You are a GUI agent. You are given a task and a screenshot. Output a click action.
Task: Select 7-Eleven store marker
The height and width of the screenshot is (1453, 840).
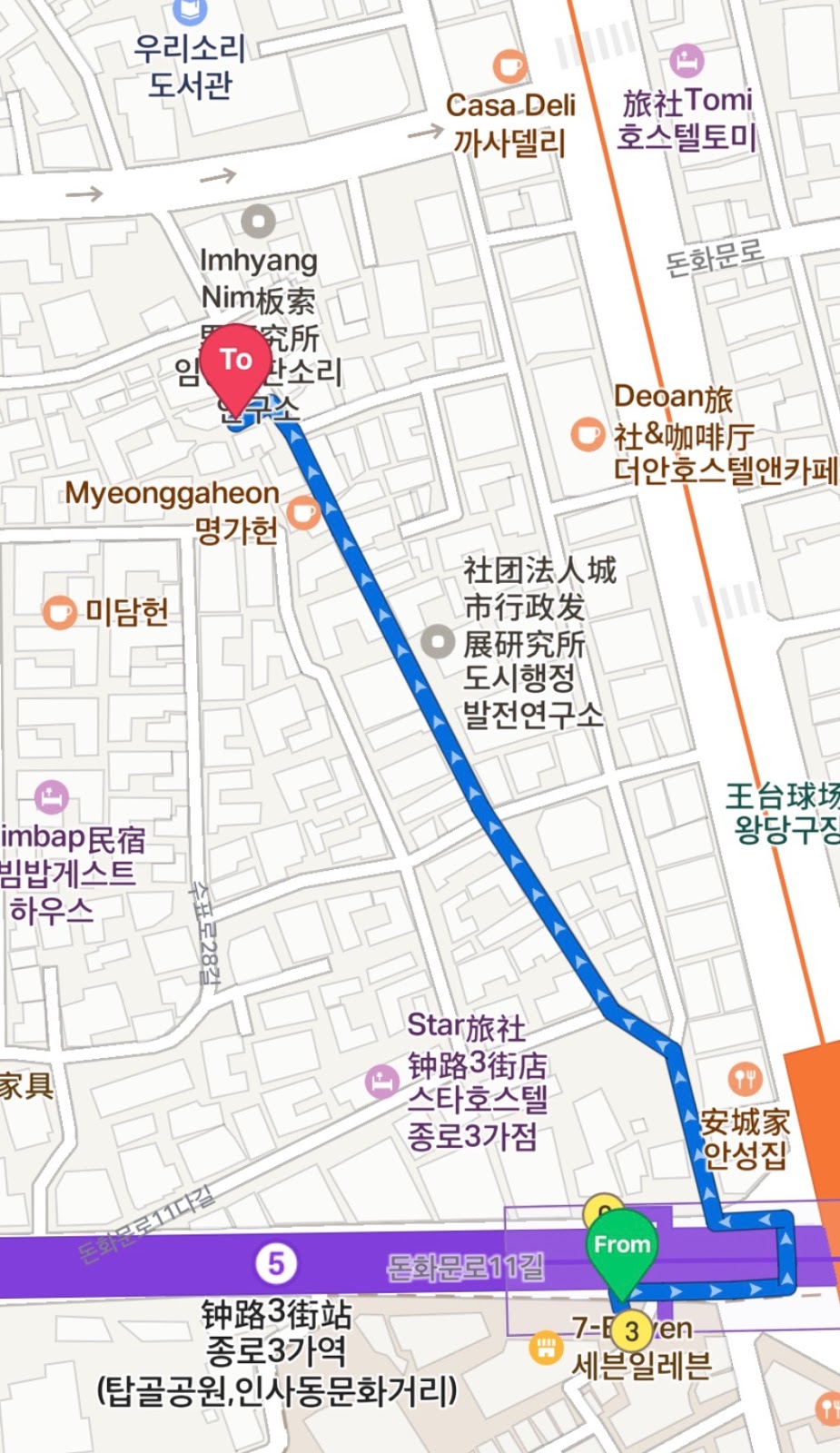(545, 1348)
